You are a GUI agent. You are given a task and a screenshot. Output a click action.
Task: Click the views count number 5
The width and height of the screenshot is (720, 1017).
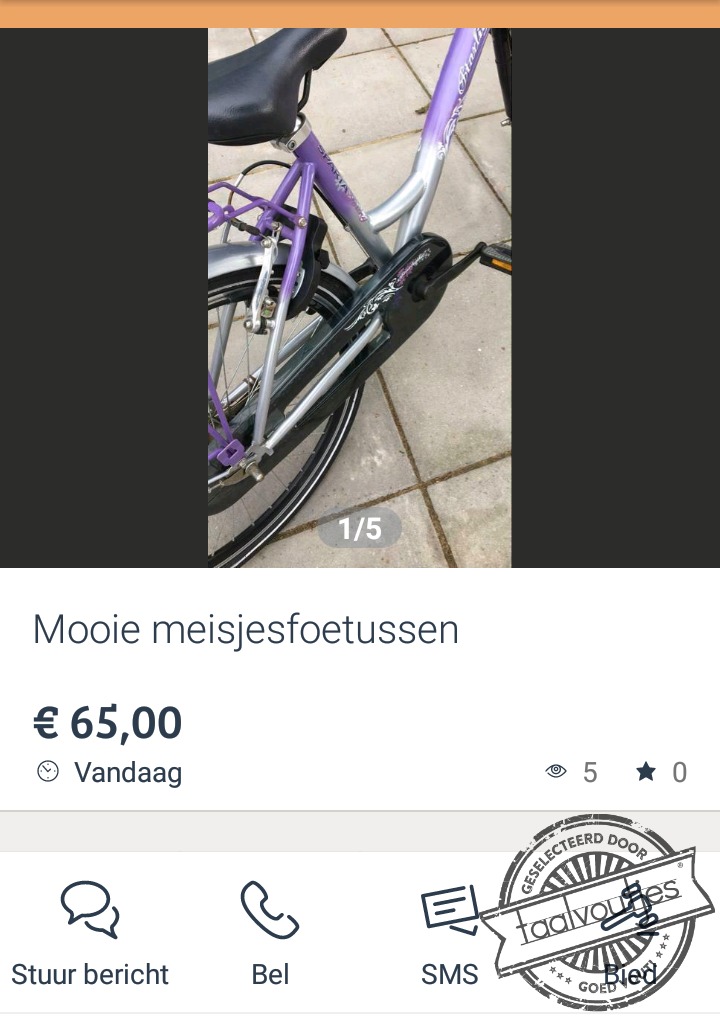tap(590, 772)
